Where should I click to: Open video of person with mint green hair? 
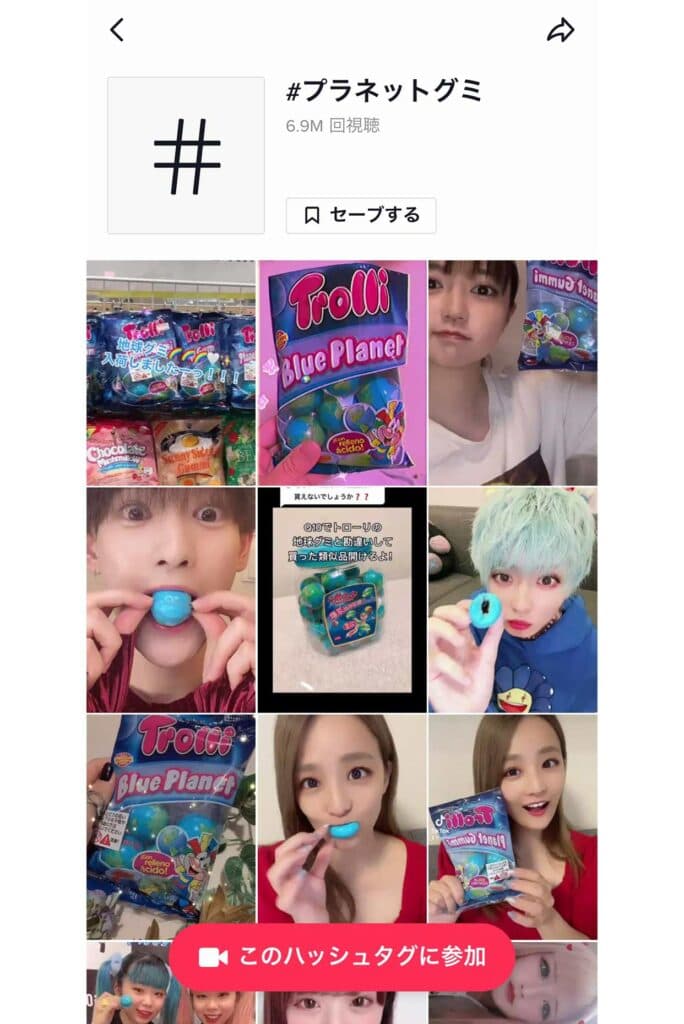[513, 599]
